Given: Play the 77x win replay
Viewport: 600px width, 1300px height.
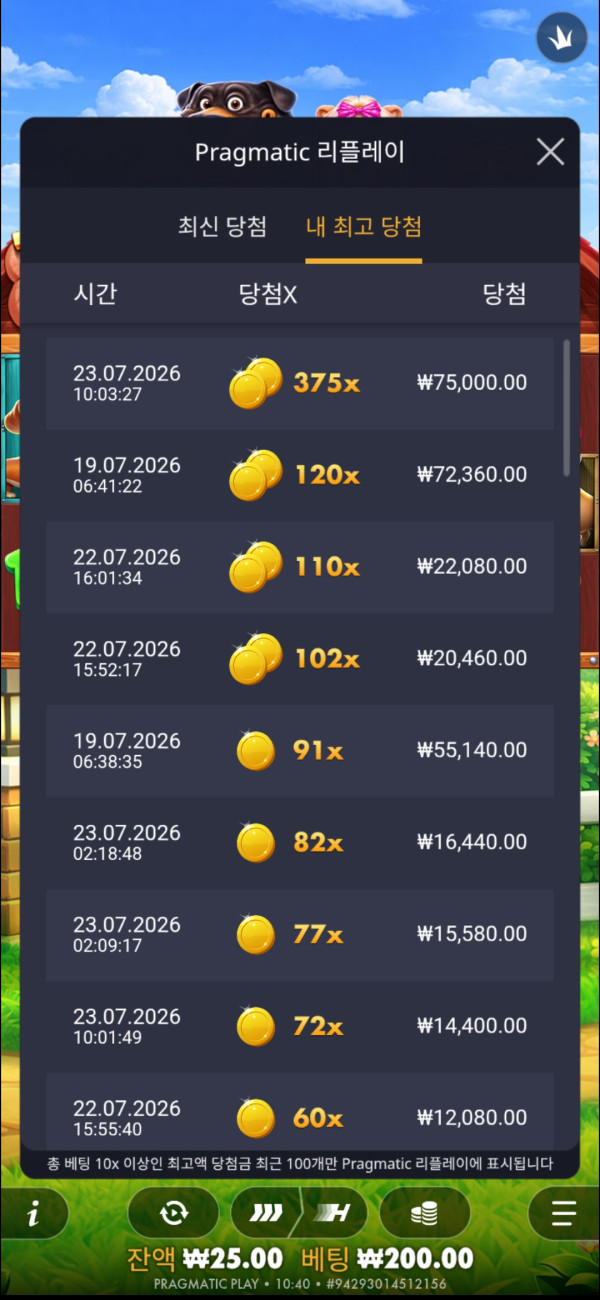Looking at the screenshot, I should pyautogui.click(x=300, y=935).
